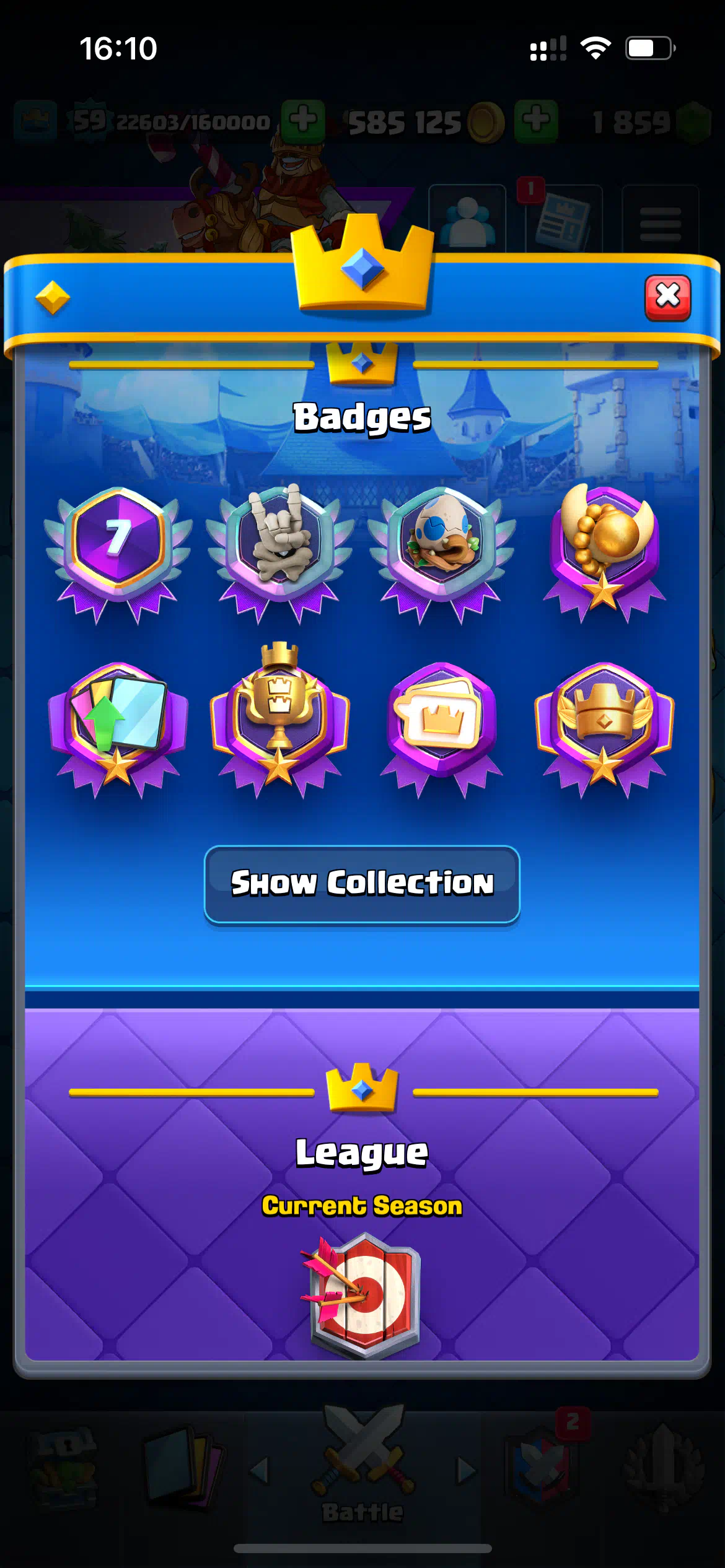Select the card upgrade arrow badge

[x=118, y=721]
